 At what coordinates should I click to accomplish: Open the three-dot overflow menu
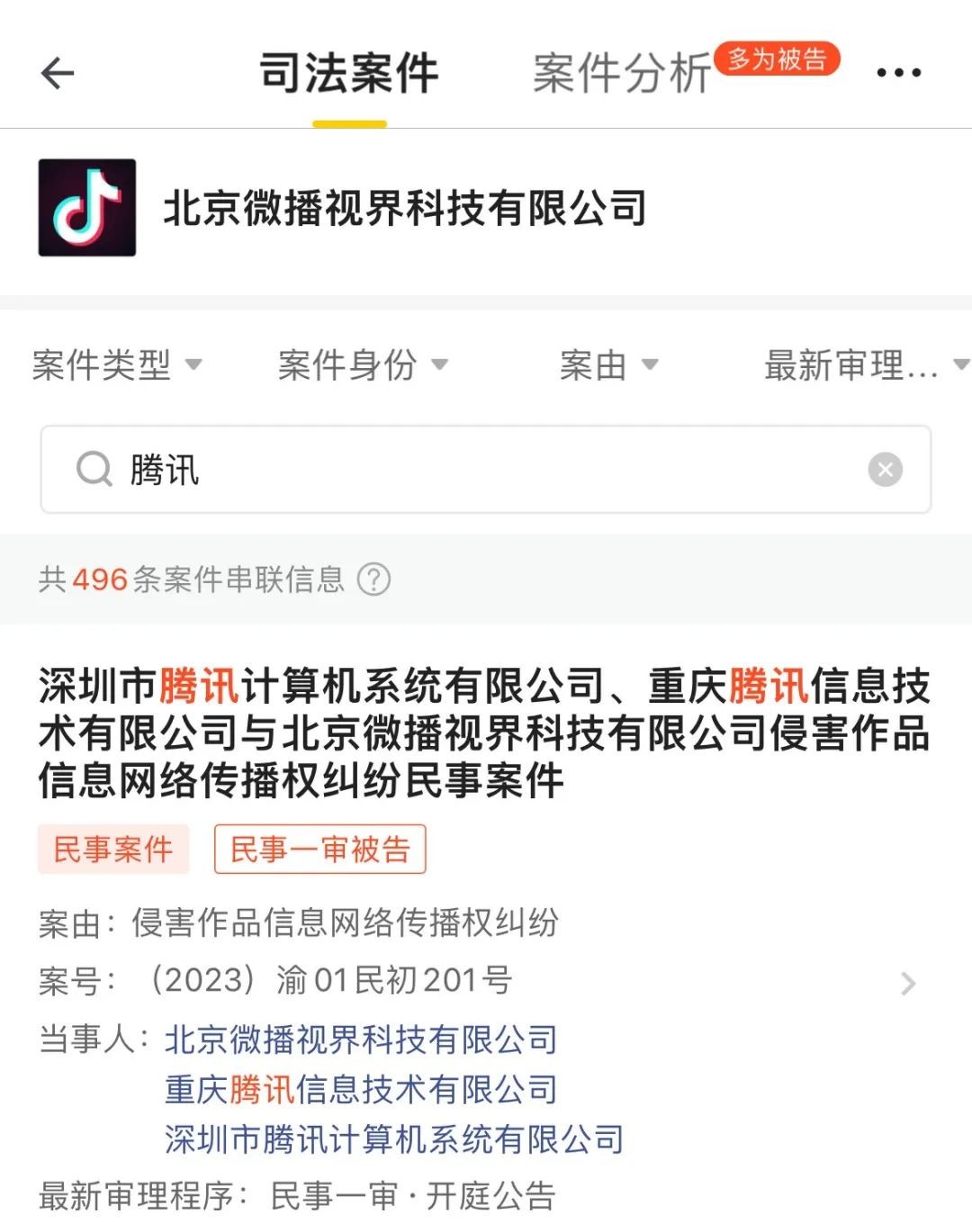tap(898, 73)
